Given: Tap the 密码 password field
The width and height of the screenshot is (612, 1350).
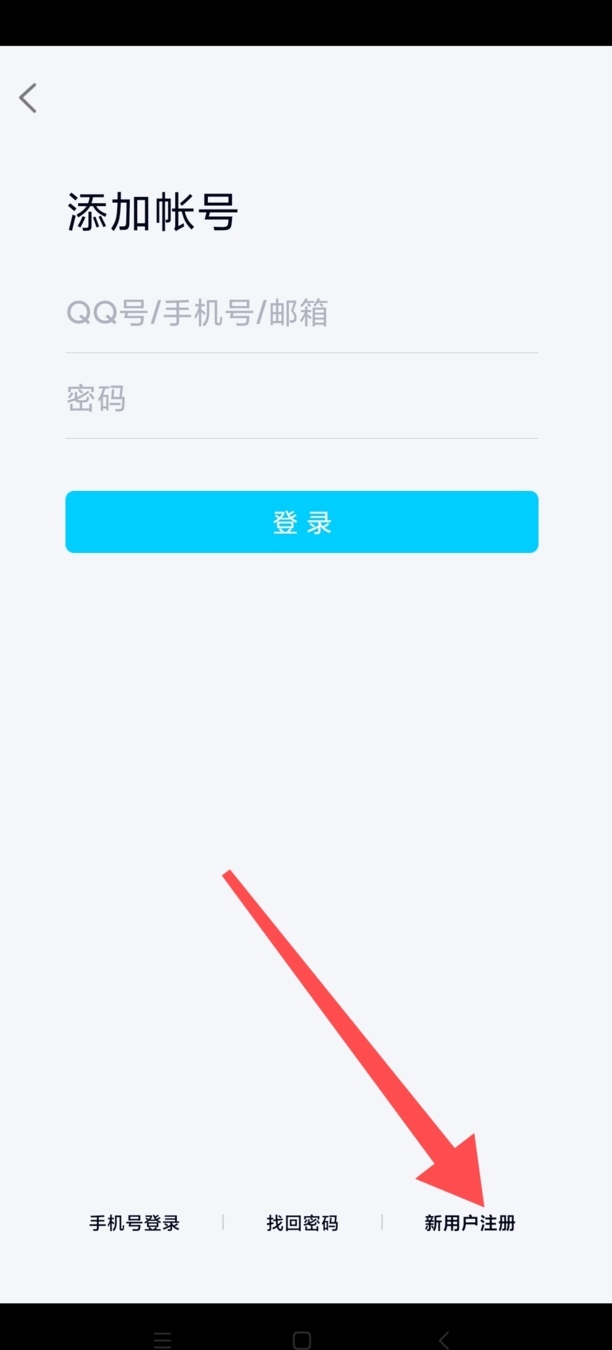Looking at the screenshot, I should (x=302, y=399).
